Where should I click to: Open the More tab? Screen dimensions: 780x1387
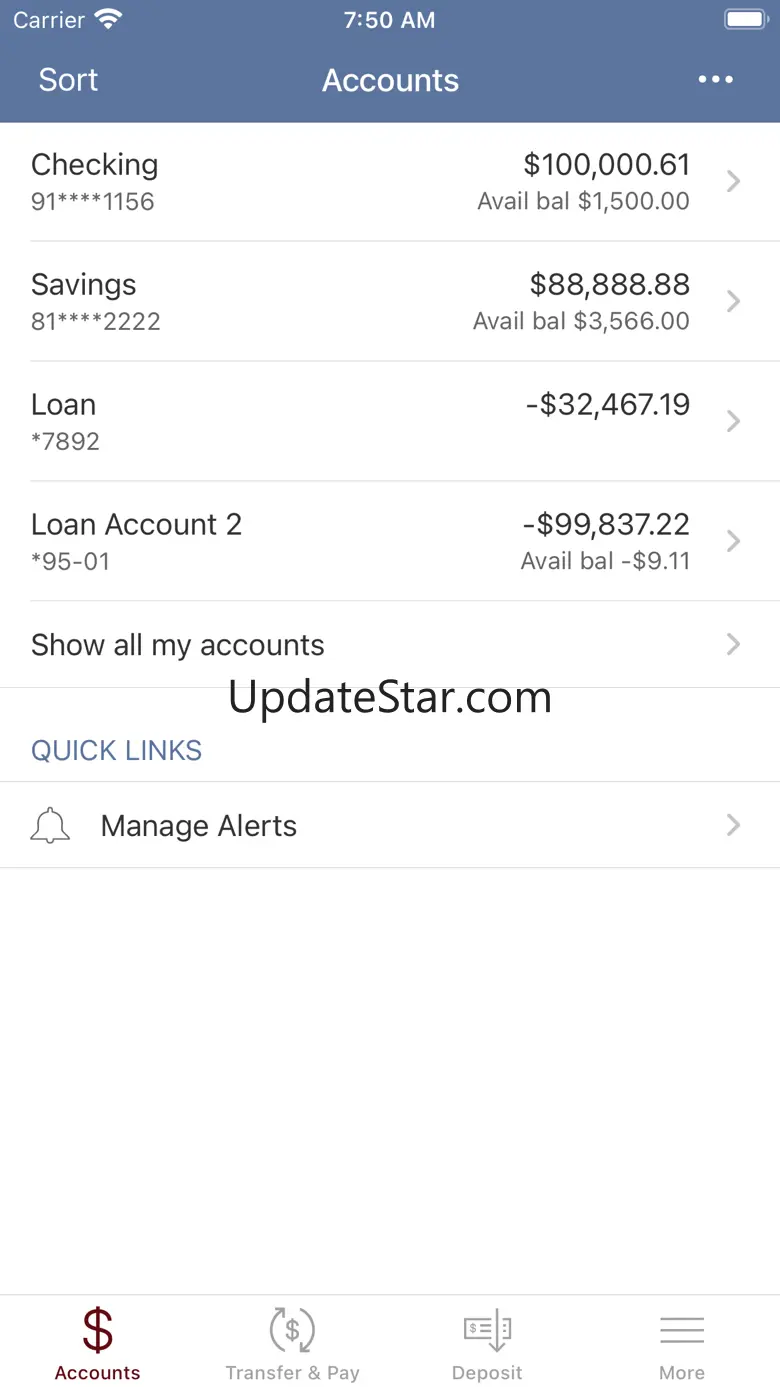[682, 1344]
